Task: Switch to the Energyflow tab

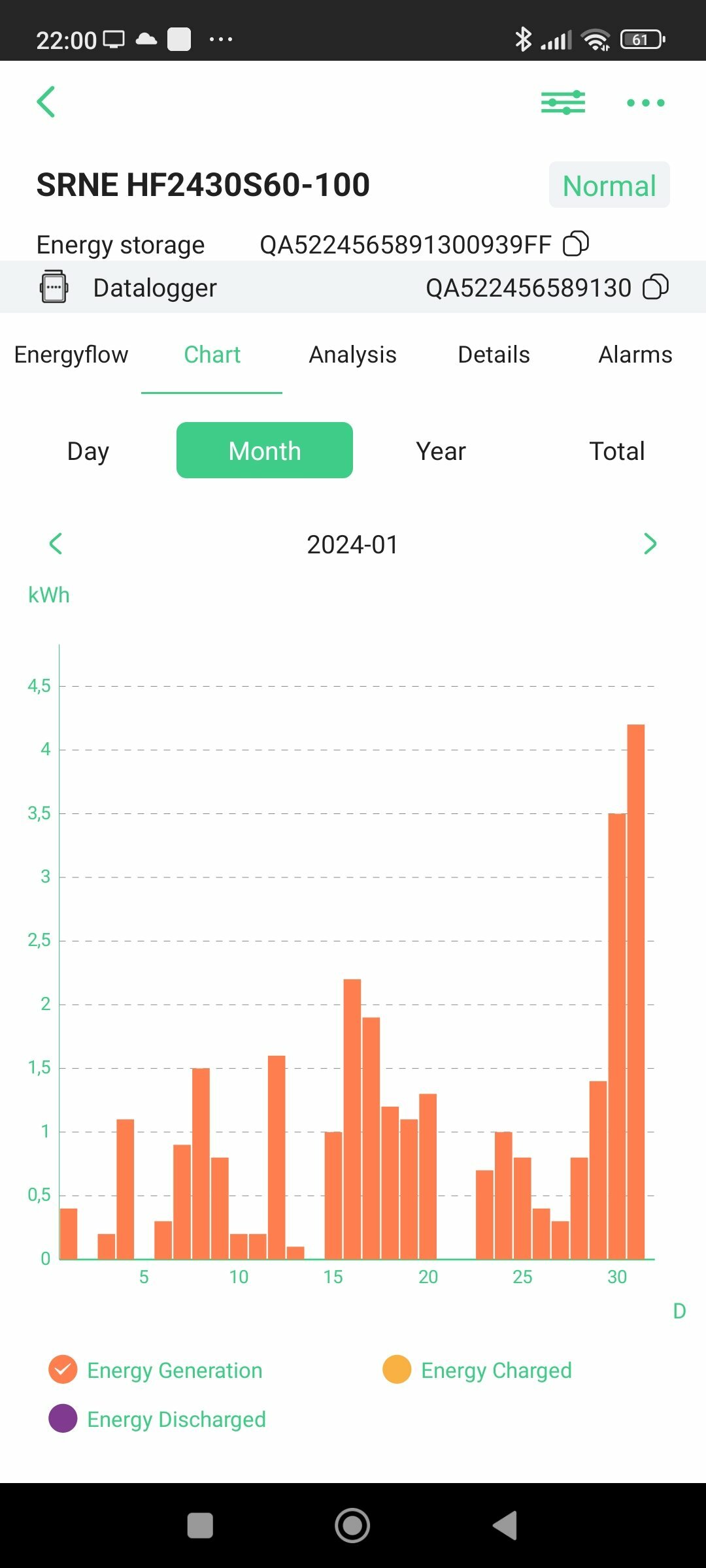Action: point(71,355)
